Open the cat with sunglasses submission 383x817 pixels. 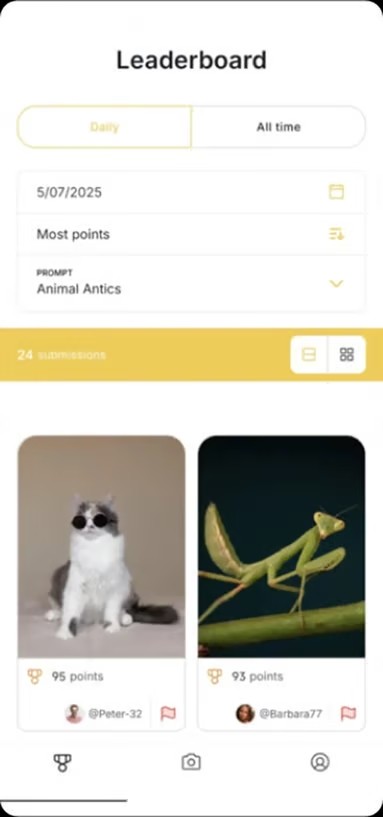[102, 547]
